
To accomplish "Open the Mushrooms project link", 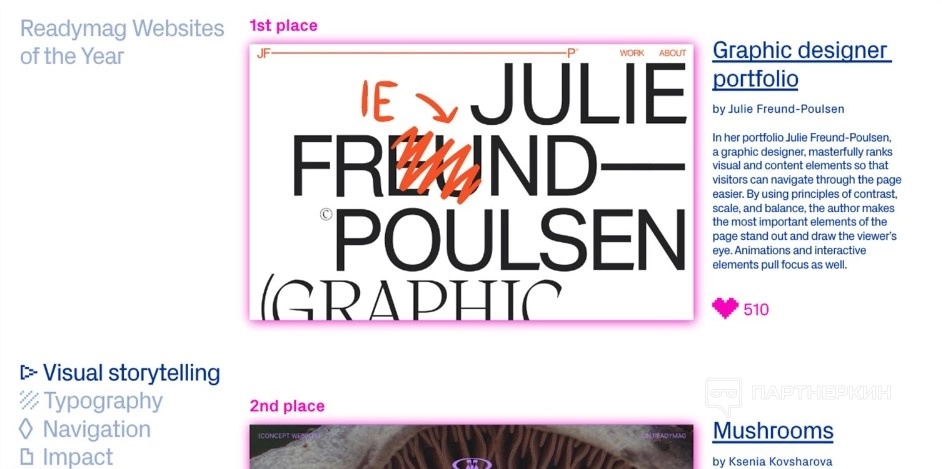I will [772, 431].
